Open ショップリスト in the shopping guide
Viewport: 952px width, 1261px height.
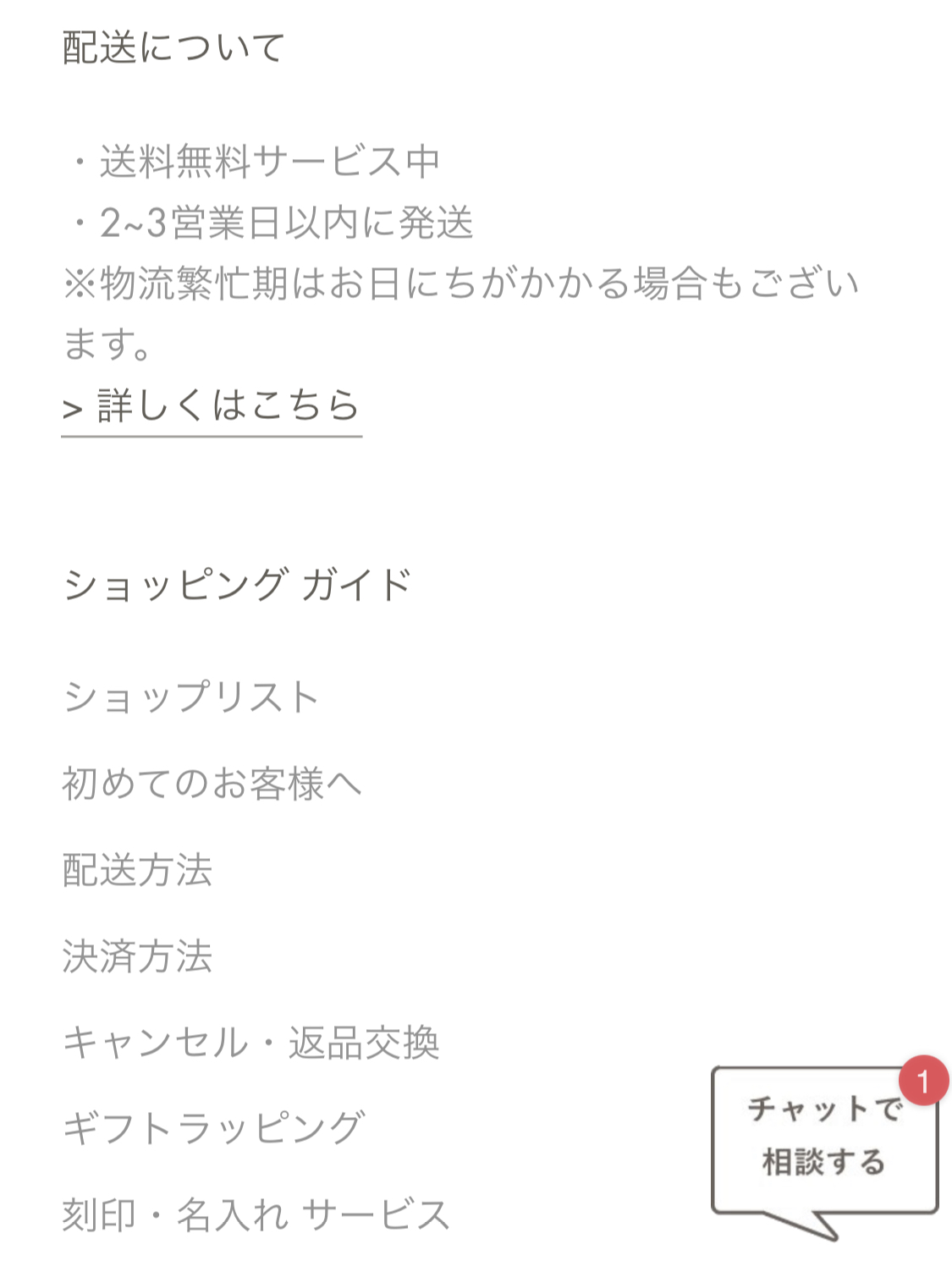tap(191, 697)
